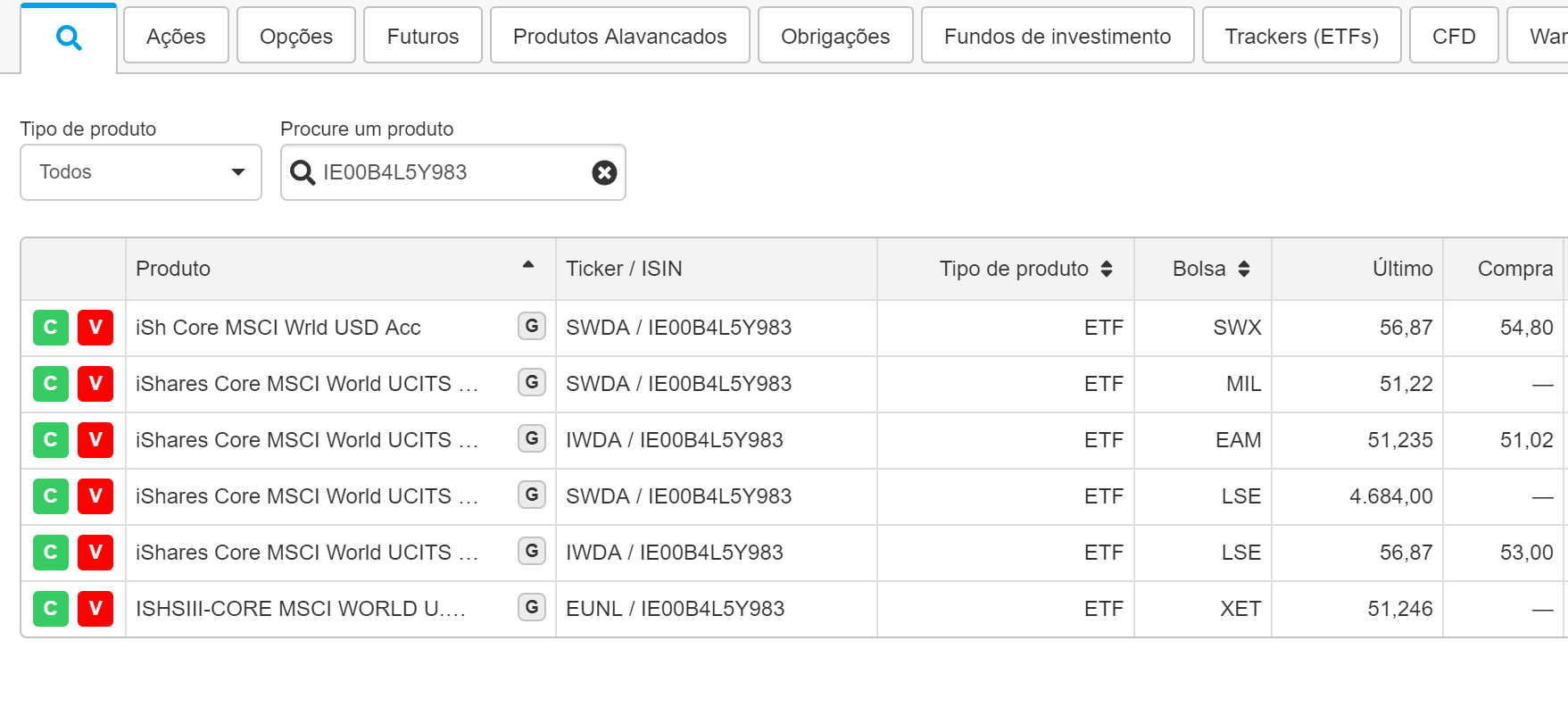Switch to the CFD tab
The width and height of the screenshot is (1568, 724).
point(1453,36)
